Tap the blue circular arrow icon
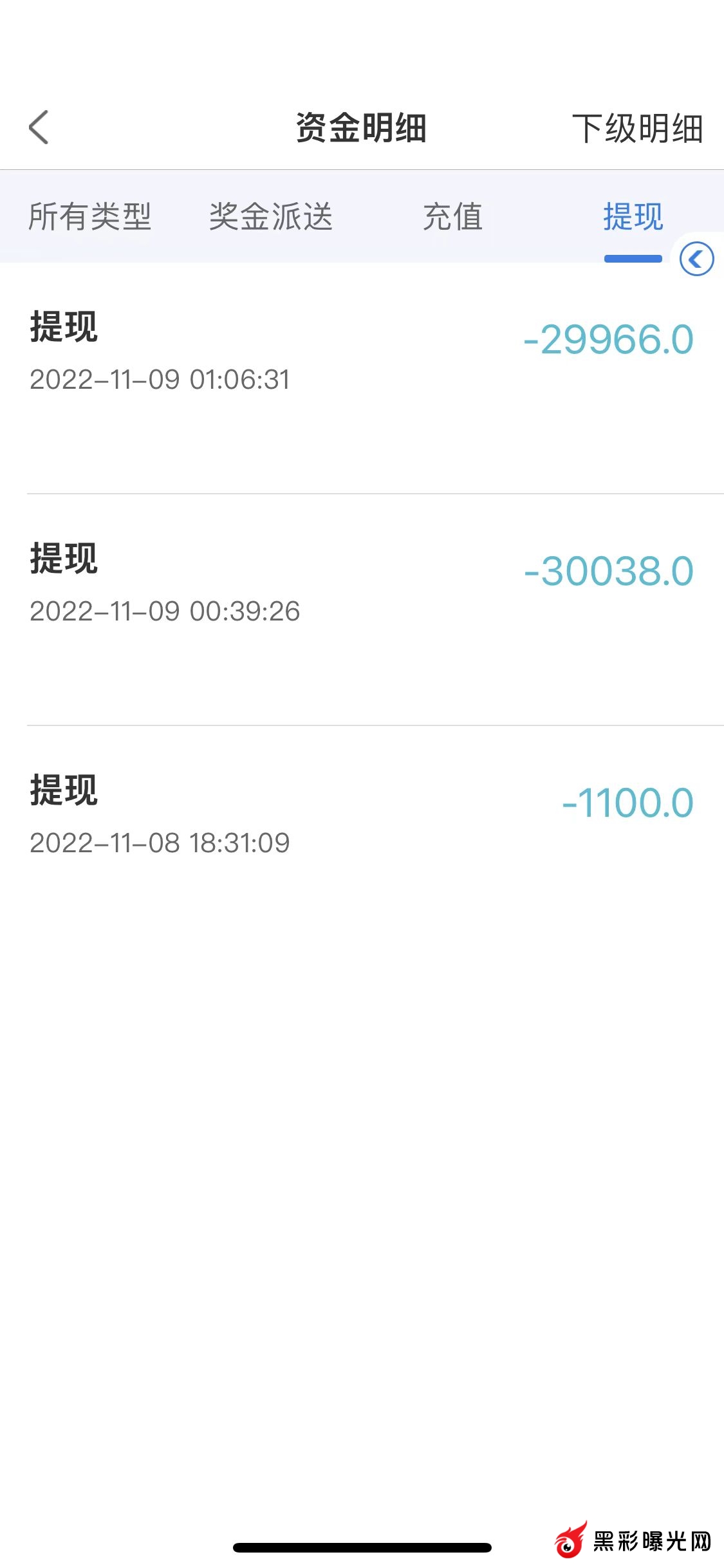The width and height of the screenshot is (724, 1568). click(x=696, y=259)
